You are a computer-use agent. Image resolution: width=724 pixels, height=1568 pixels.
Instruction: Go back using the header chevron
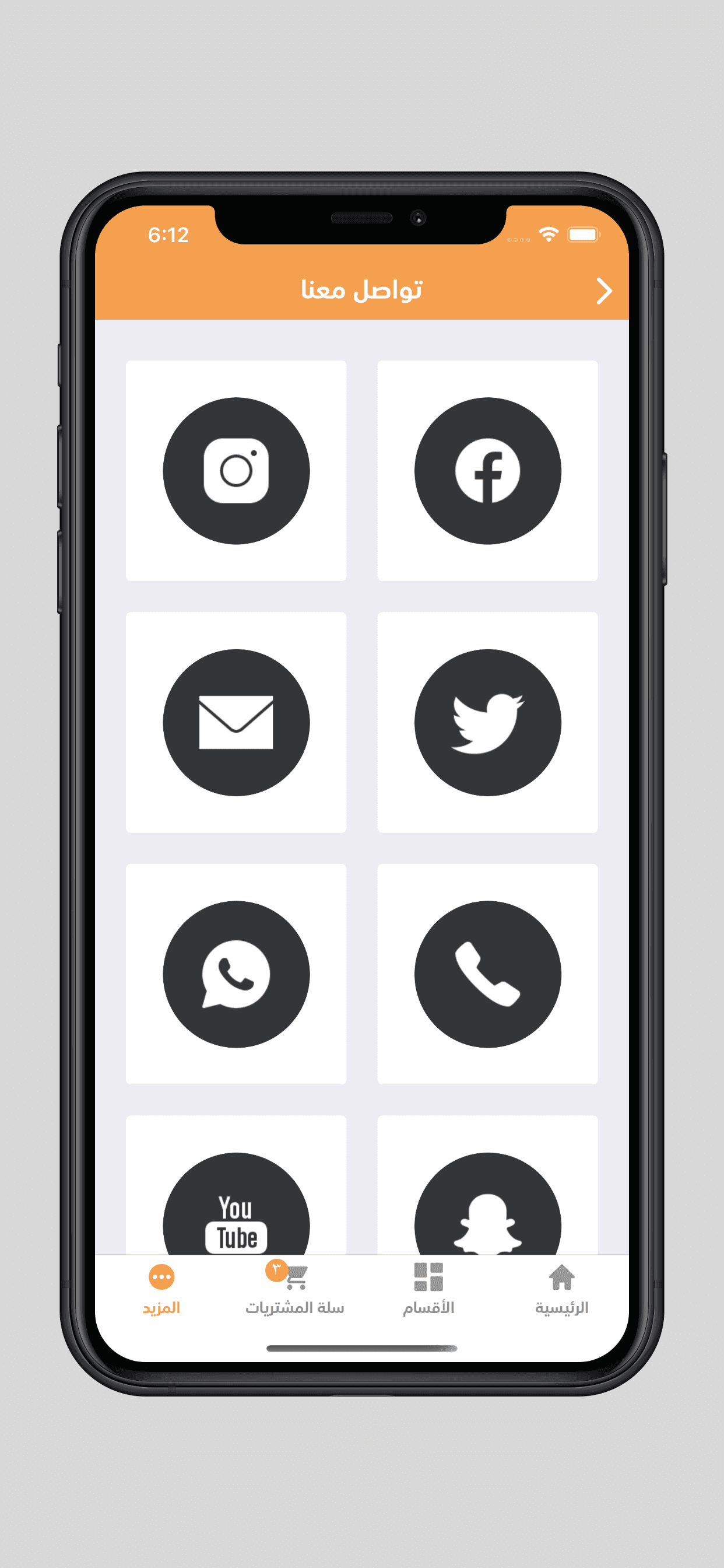click(603, 291)
